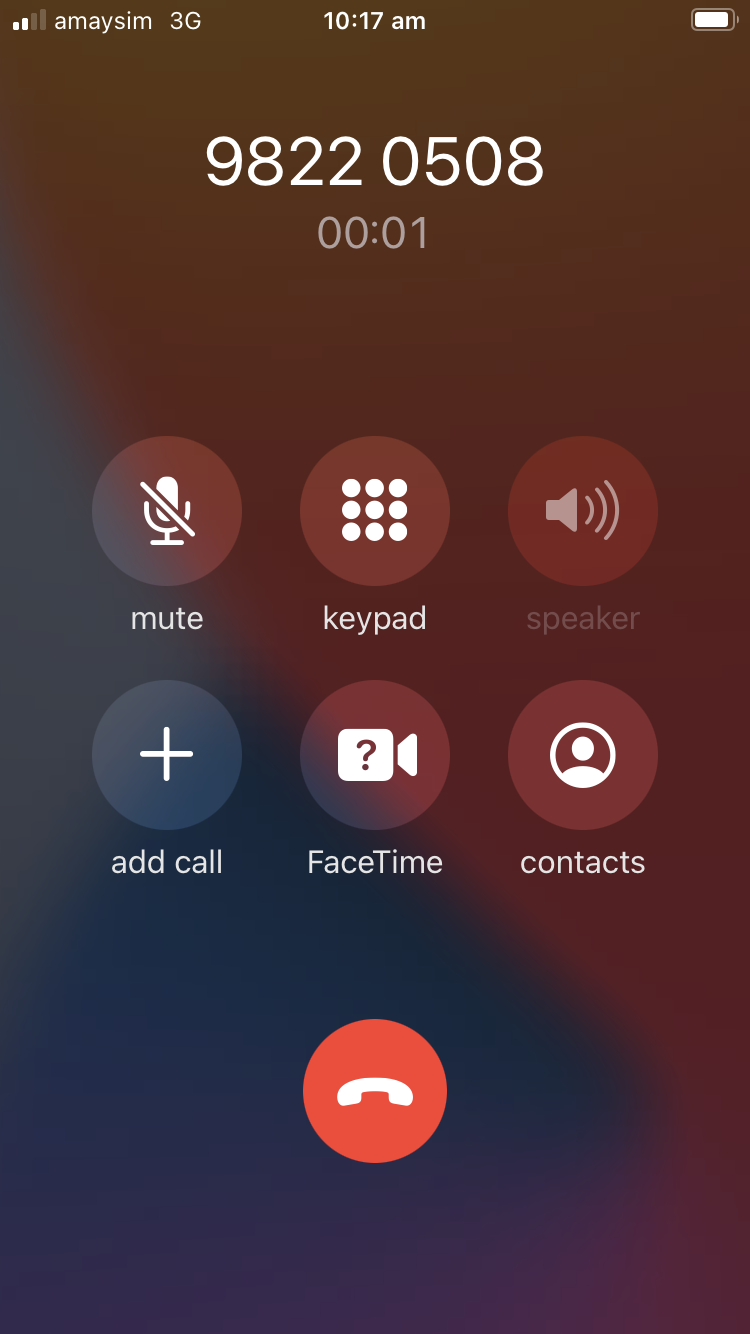Mute the call microphone

[167, 510]
